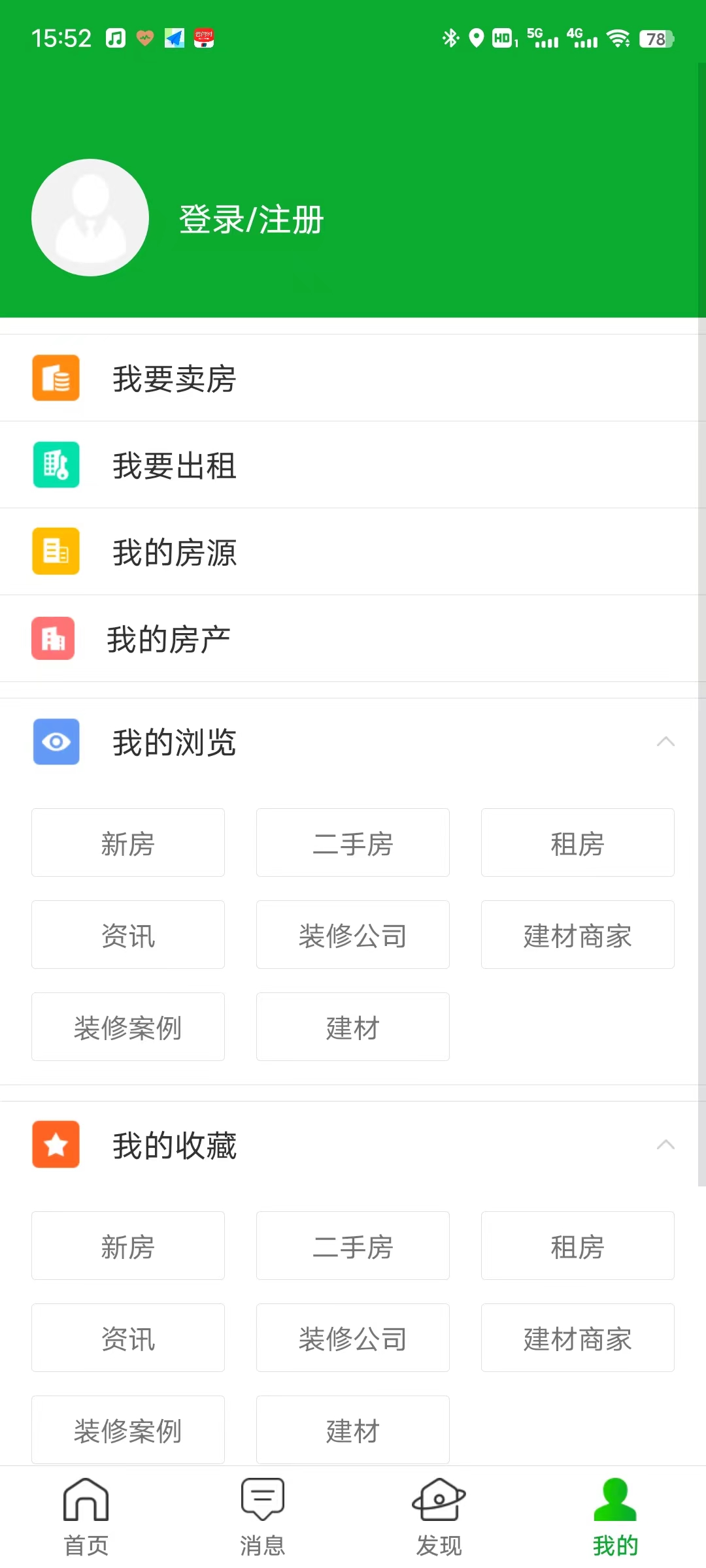This screenshot has height=1568, width=706.
Task: Collapse the 我的浏览 section
Action: (x=665, y=742)
